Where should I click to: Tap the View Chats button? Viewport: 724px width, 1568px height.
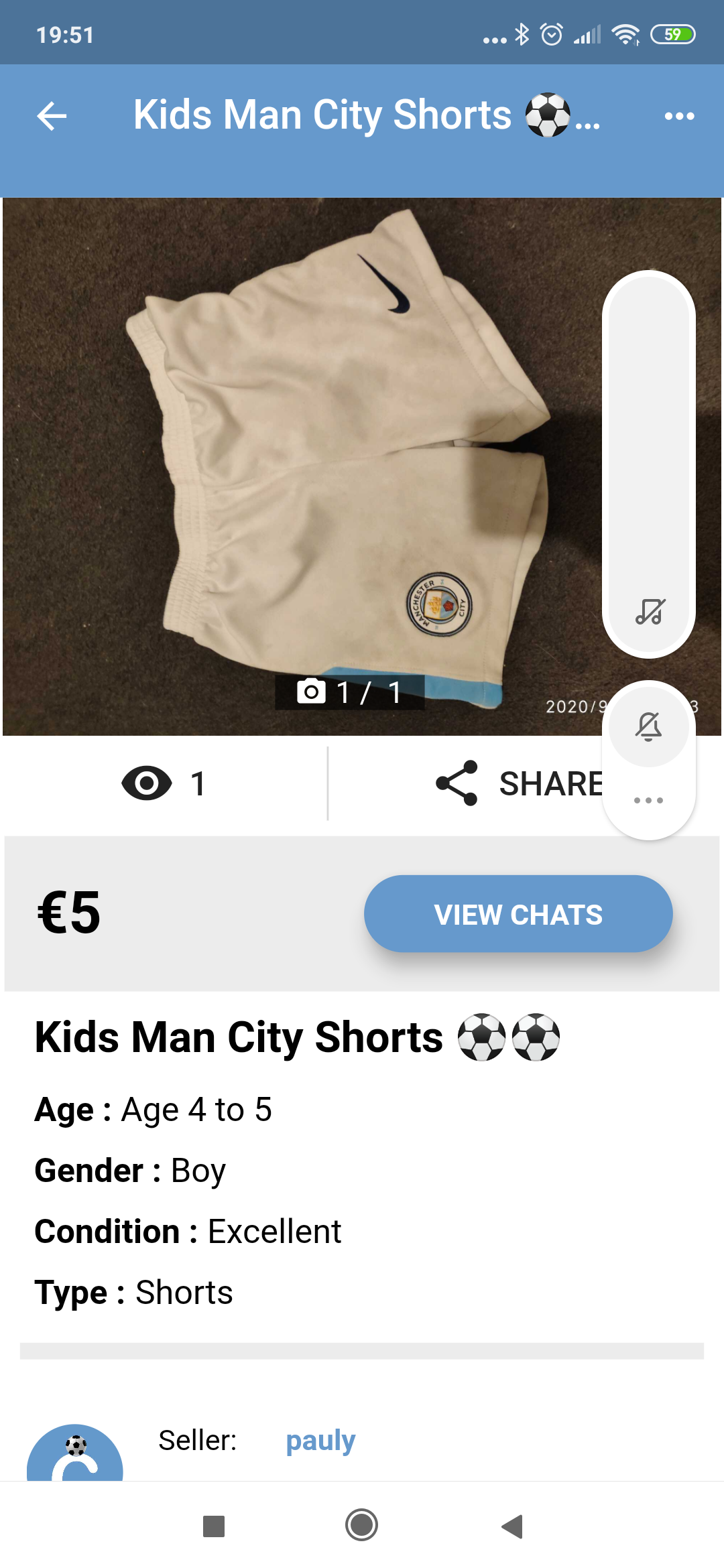pyautogui.click(x=518, y=914)
